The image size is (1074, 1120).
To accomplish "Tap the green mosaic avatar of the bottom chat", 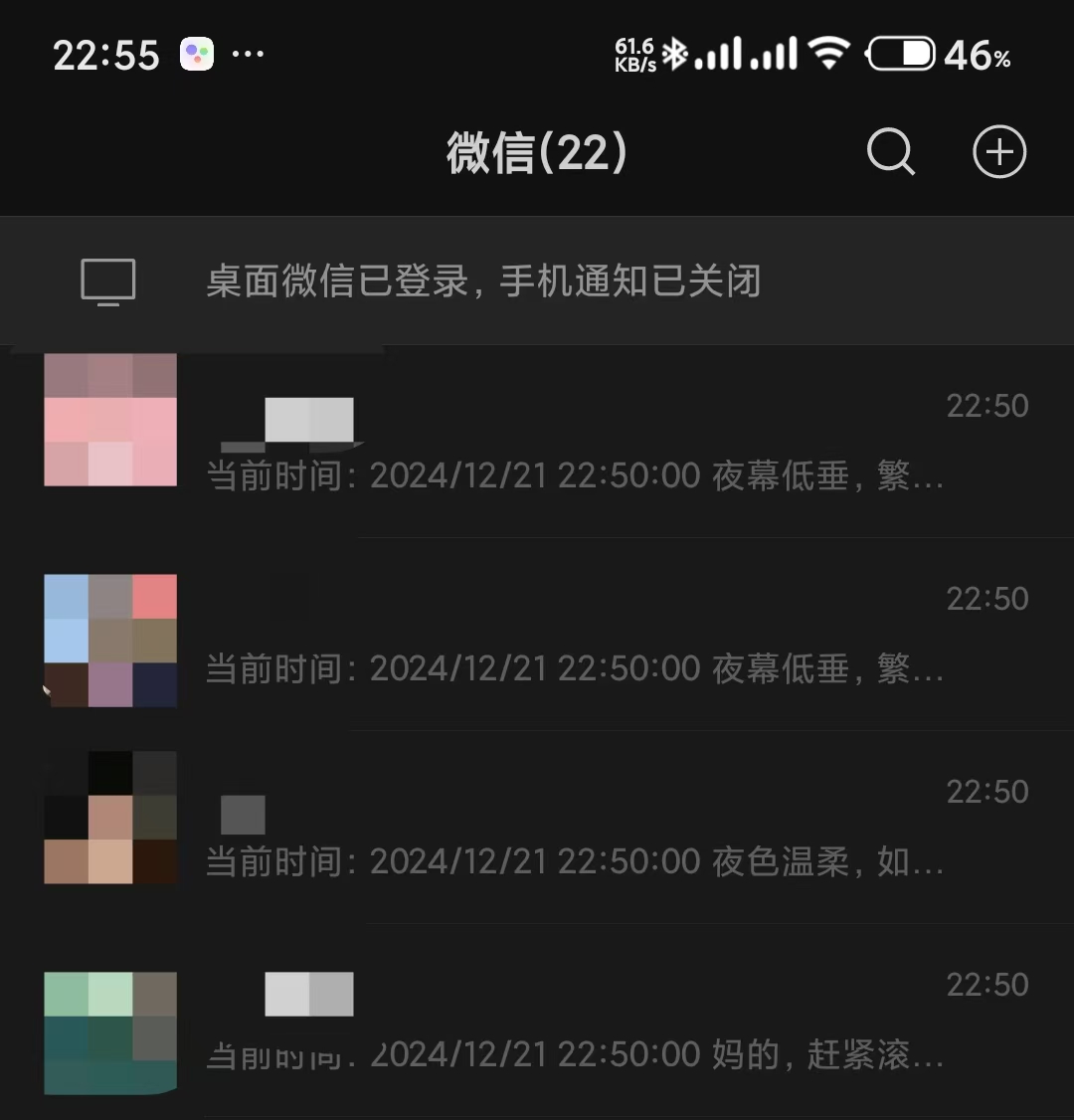I will click(109, 1034).
